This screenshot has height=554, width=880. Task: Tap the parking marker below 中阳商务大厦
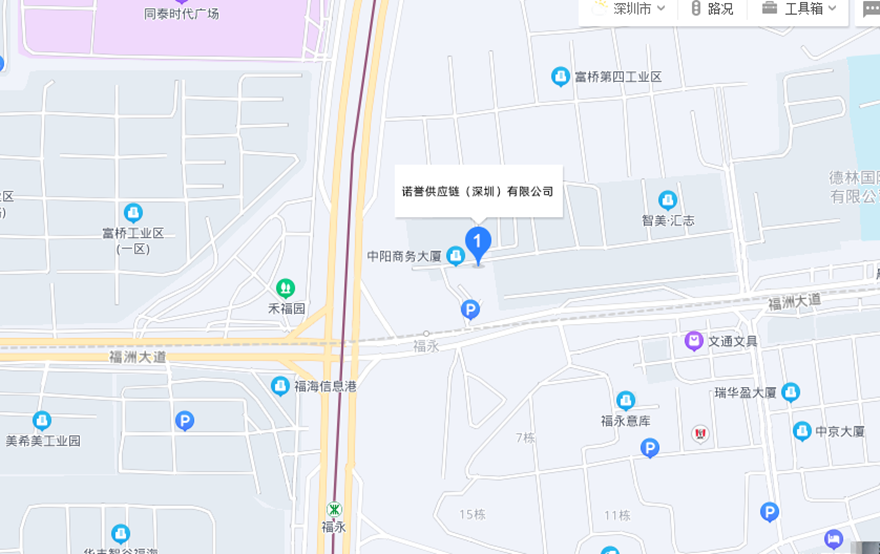(470, 310)
